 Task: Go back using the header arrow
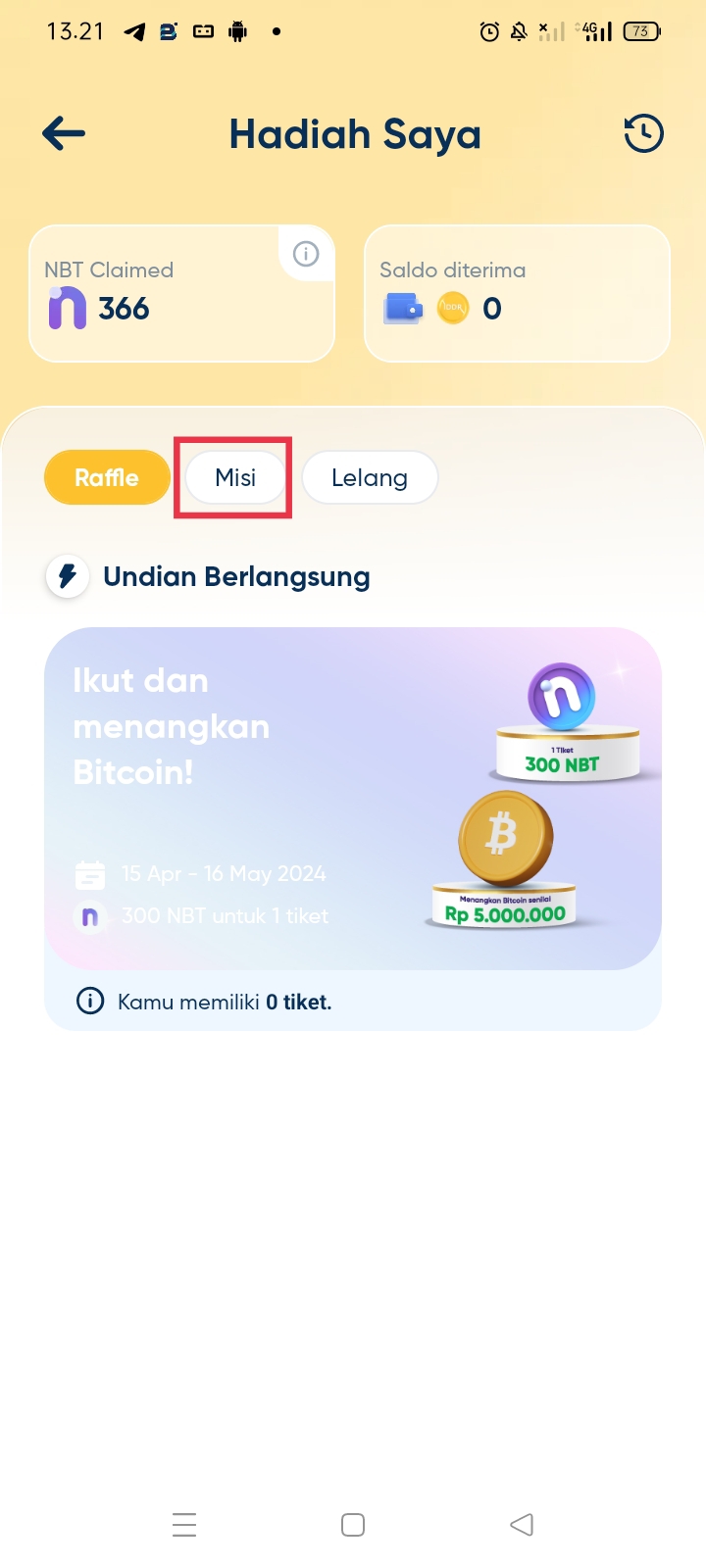pyautogui.click(x=64, y=133)
